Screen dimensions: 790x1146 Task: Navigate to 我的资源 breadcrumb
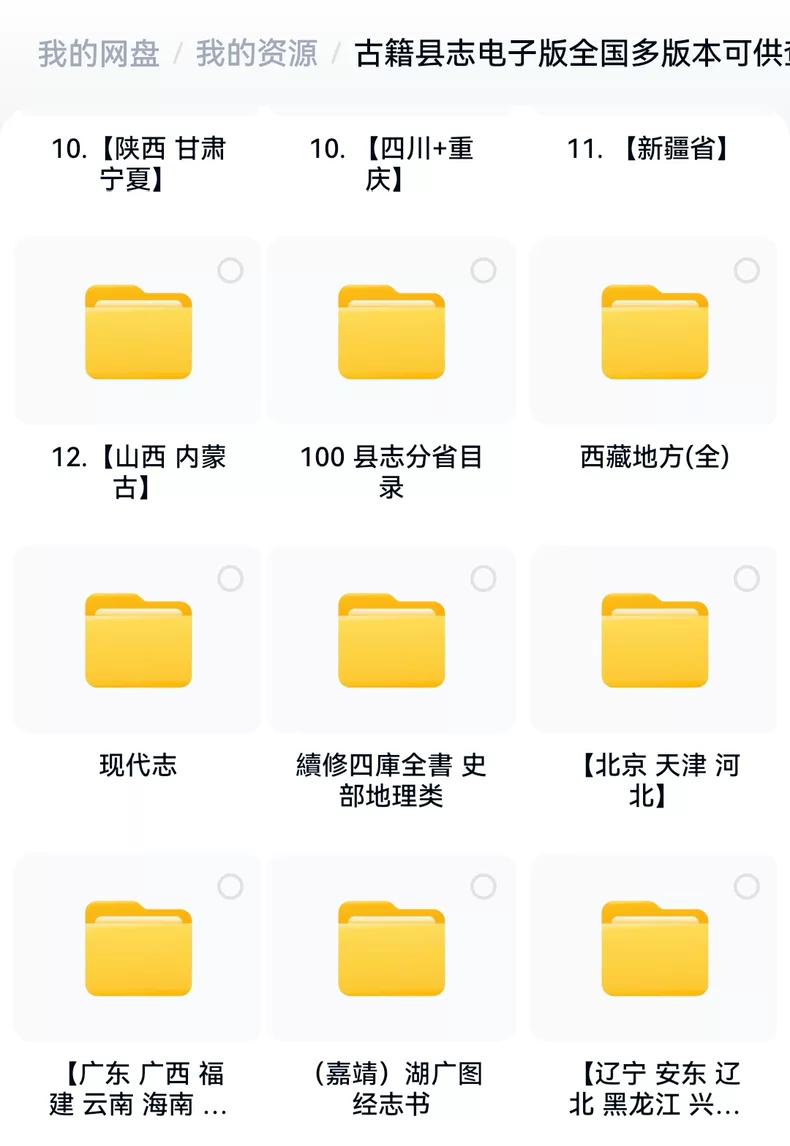click(256, 53)
